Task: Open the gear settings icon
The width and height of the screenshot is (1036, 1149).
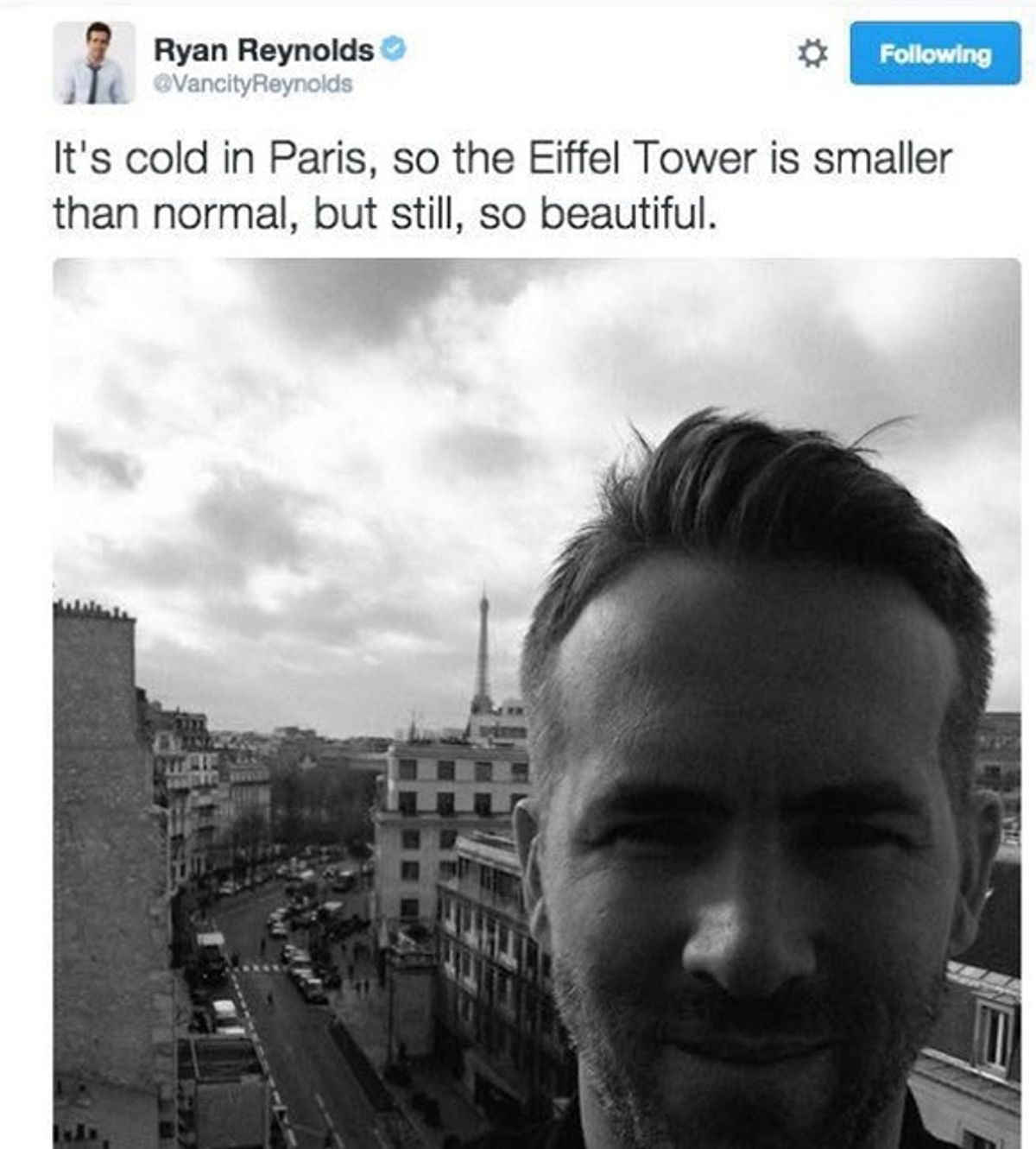Action: 811,54
